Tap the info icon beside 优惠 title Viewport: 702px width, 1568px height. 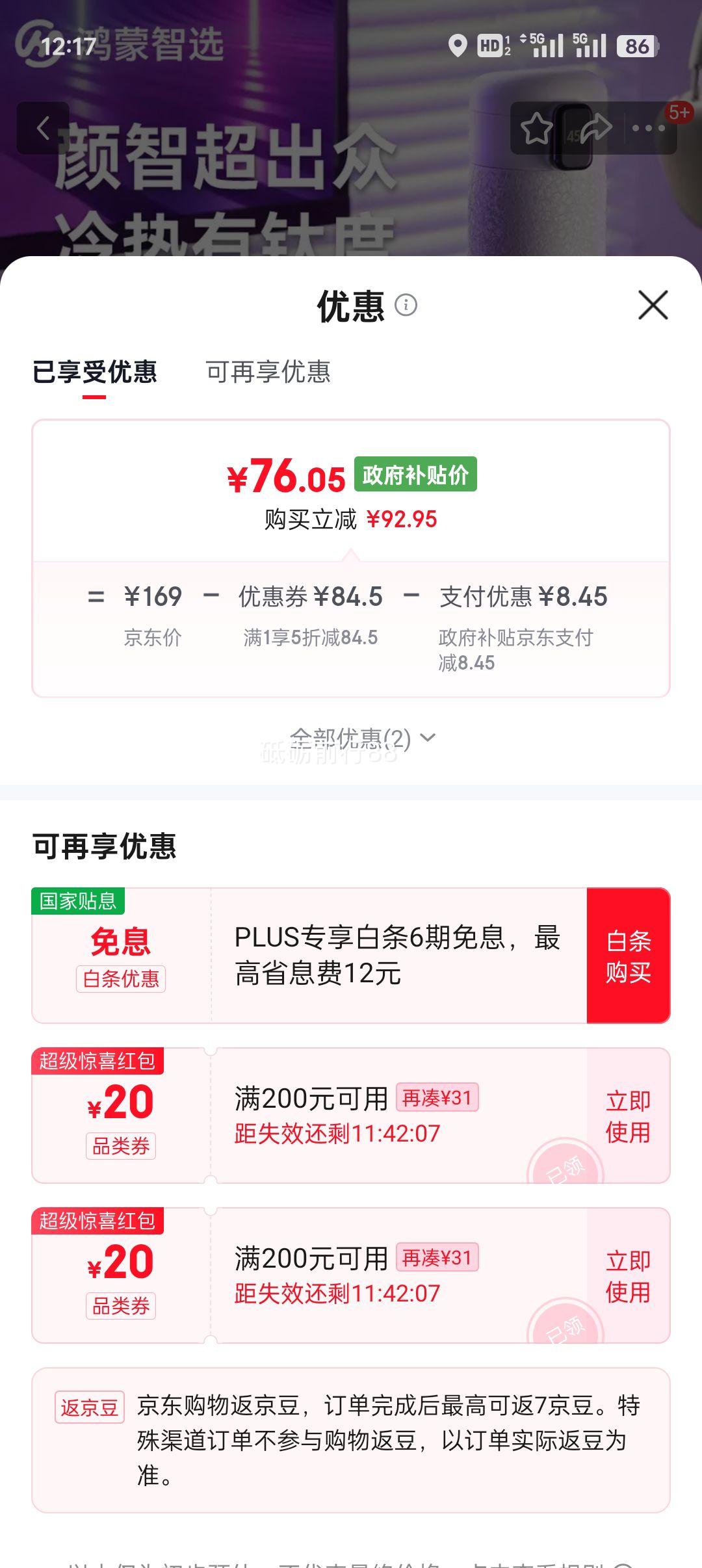407,305
